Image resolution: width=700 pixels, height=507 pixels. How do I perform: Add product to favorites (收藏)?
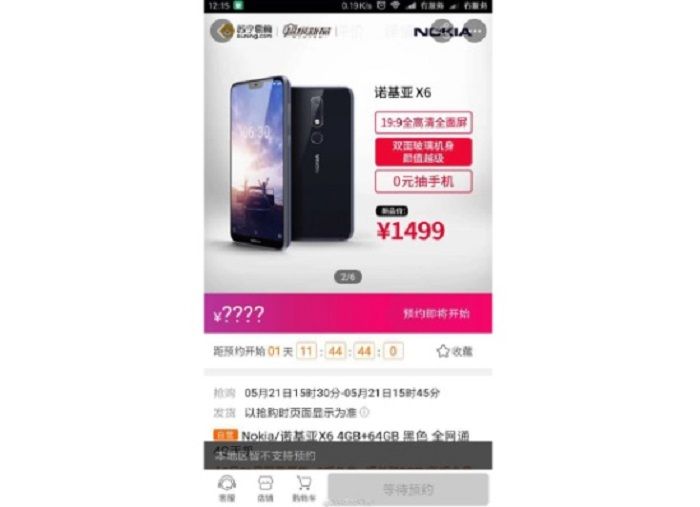454,351
